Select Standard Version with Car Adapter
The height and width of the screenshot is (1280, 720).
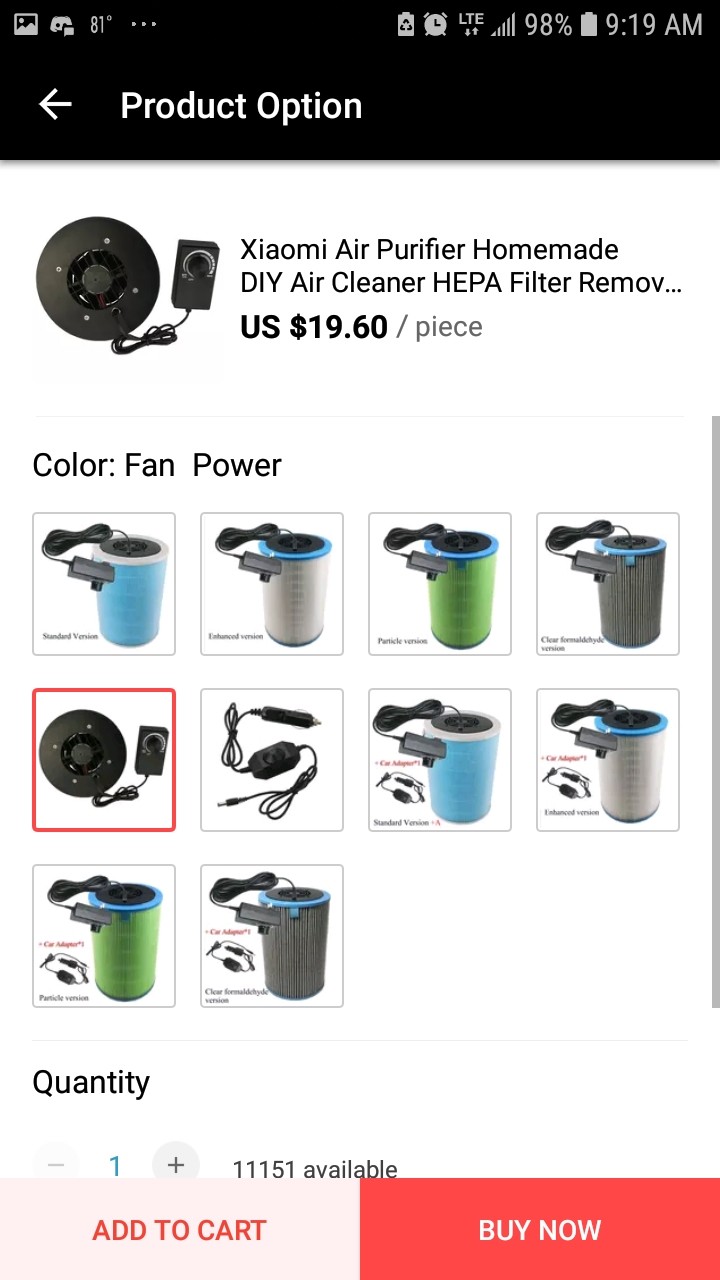coord(440,760)
